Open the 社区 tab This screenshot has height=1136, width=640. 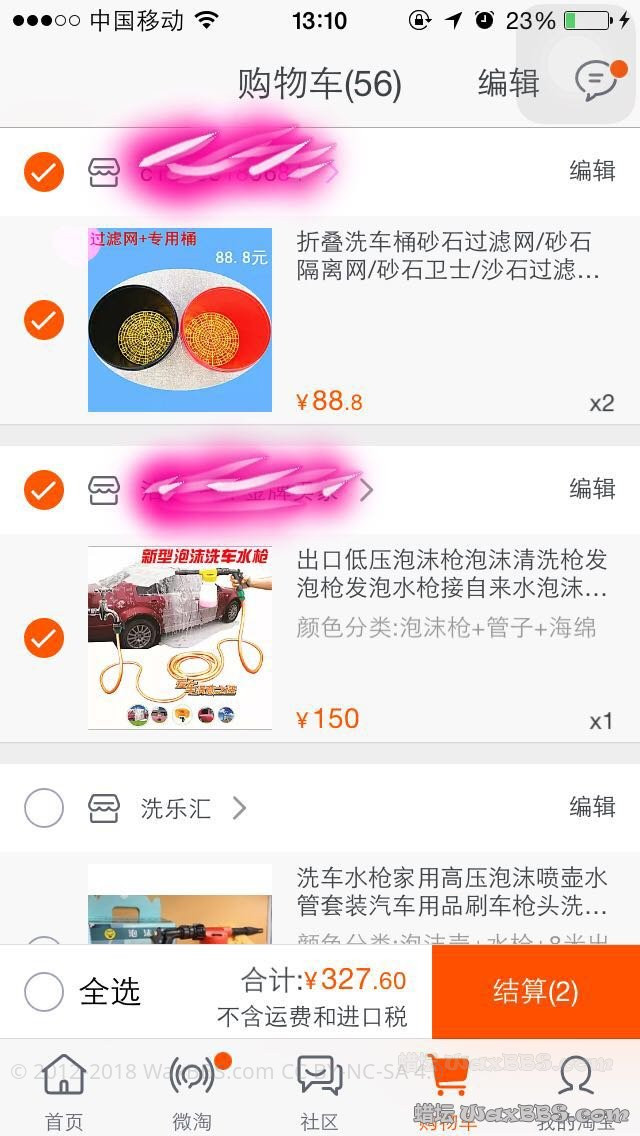click(x=320, y=1093)
